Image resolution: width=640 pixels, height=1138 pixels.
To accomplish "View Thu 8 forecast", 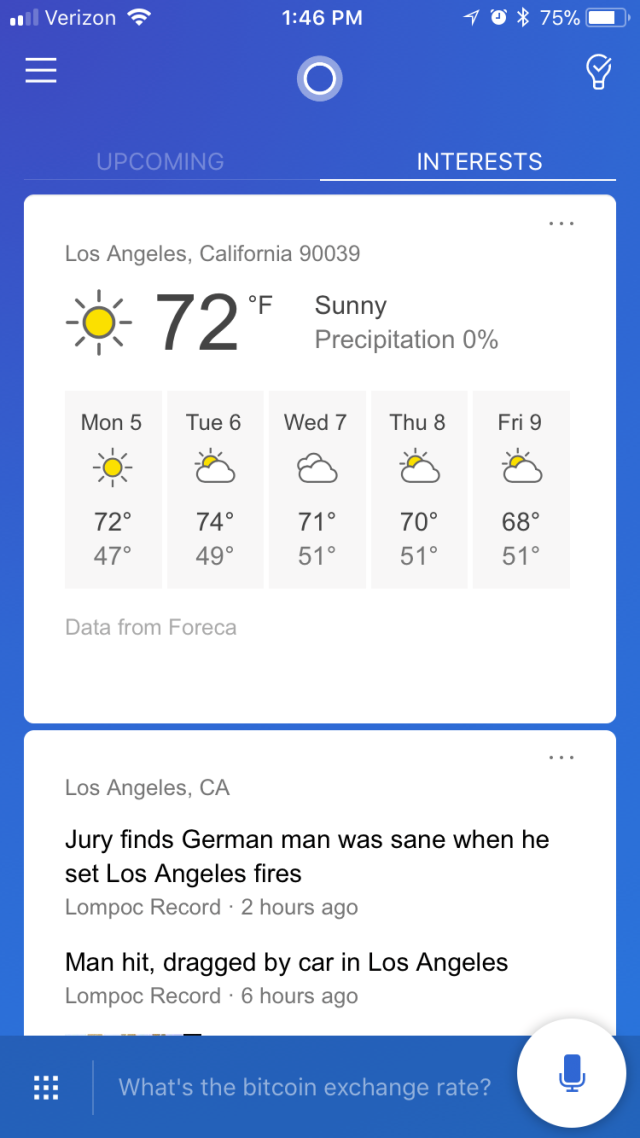I will [x=418, y=489].
